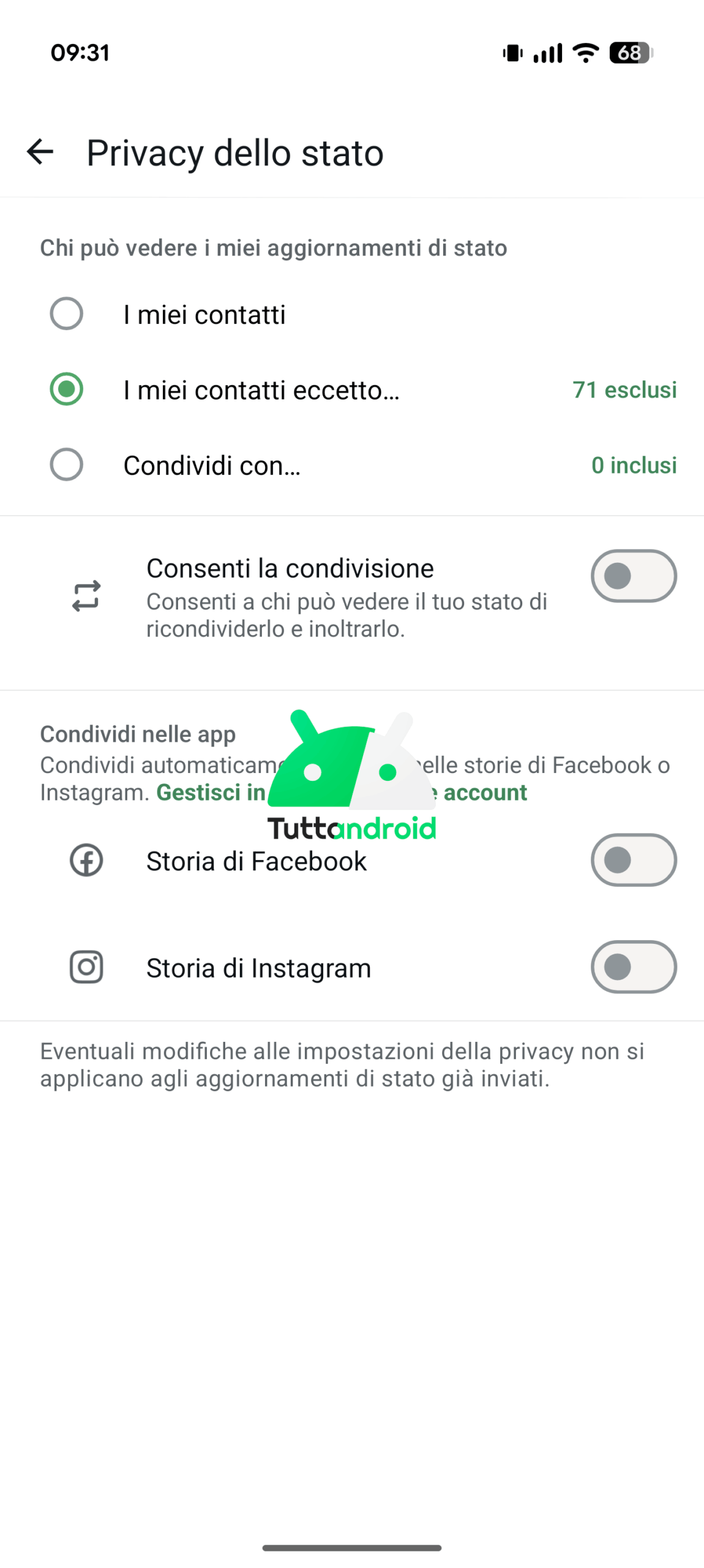Go back using the arrow icon
Viewport: 704px width, 1568px height.
[x=40, y=151]
